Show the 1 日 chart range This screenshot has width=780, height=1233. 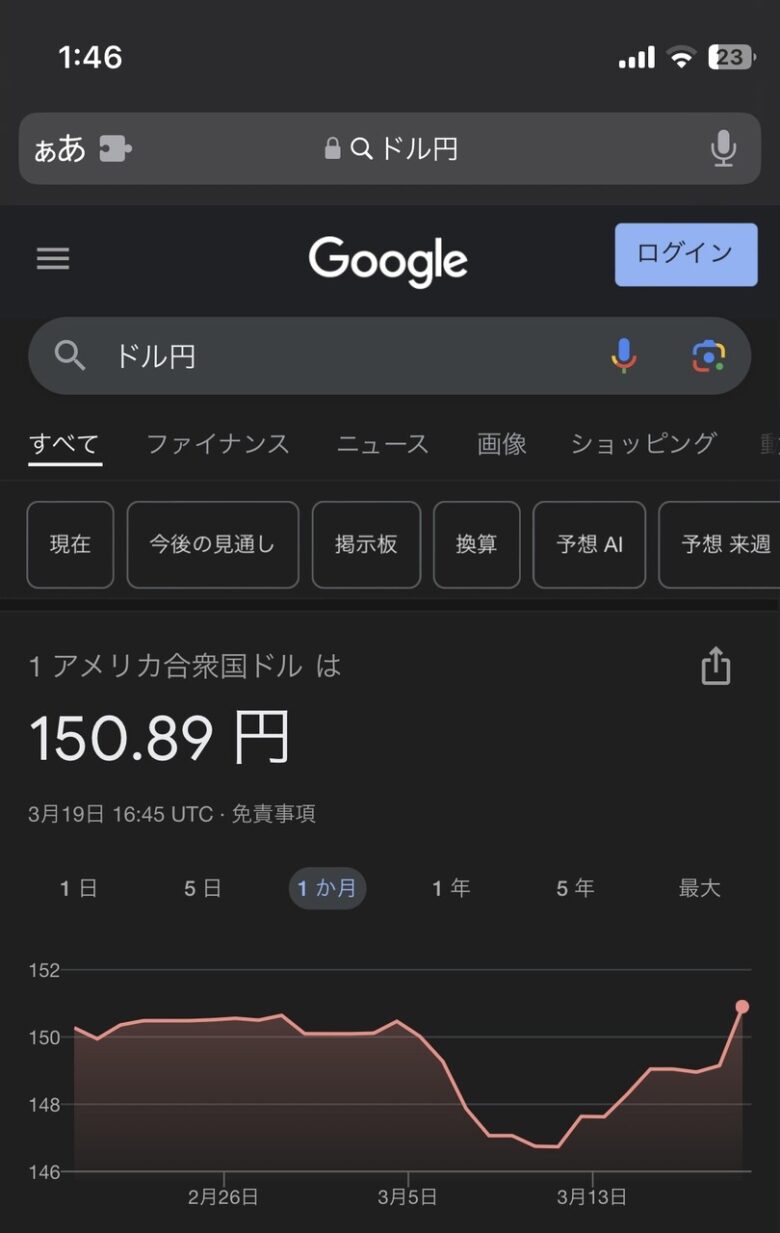78,888
